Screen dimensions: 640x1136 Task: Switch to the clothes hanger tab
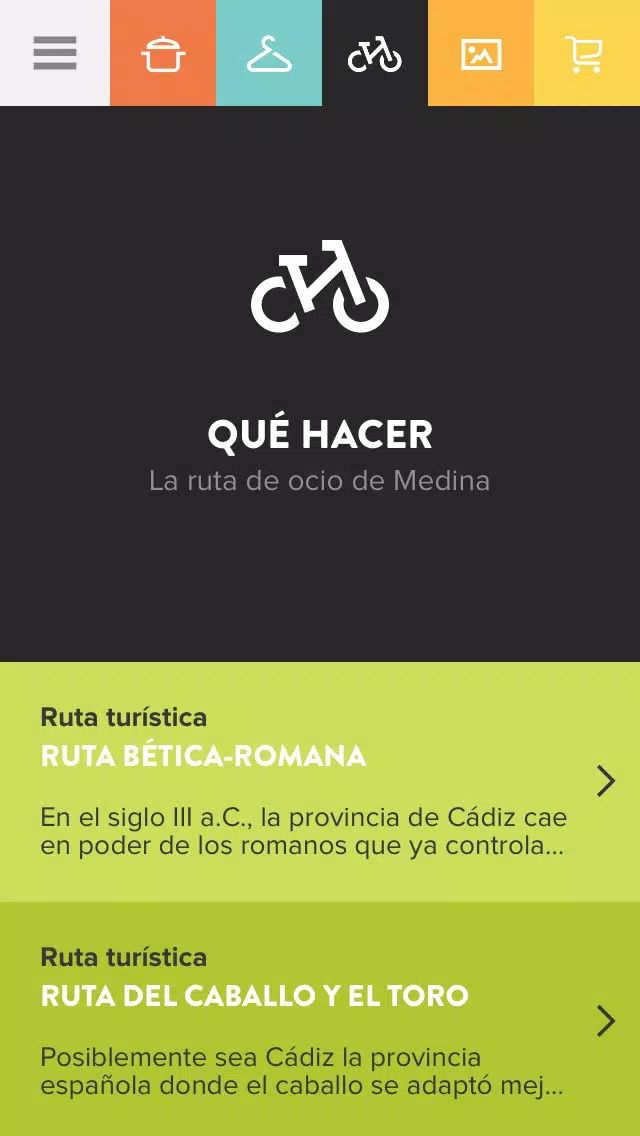tap(269, 53)
